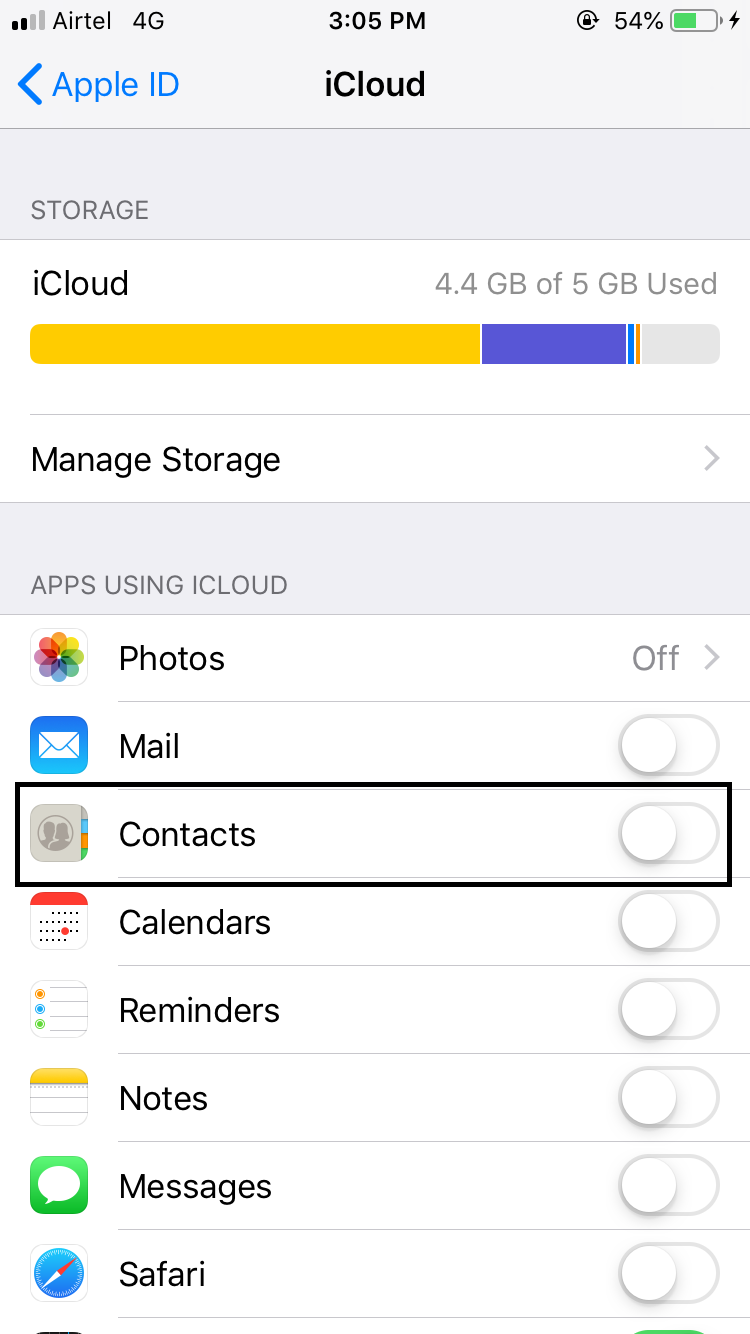
Task: Switch on Notes syncing
Action: [x=668, y=1098]
